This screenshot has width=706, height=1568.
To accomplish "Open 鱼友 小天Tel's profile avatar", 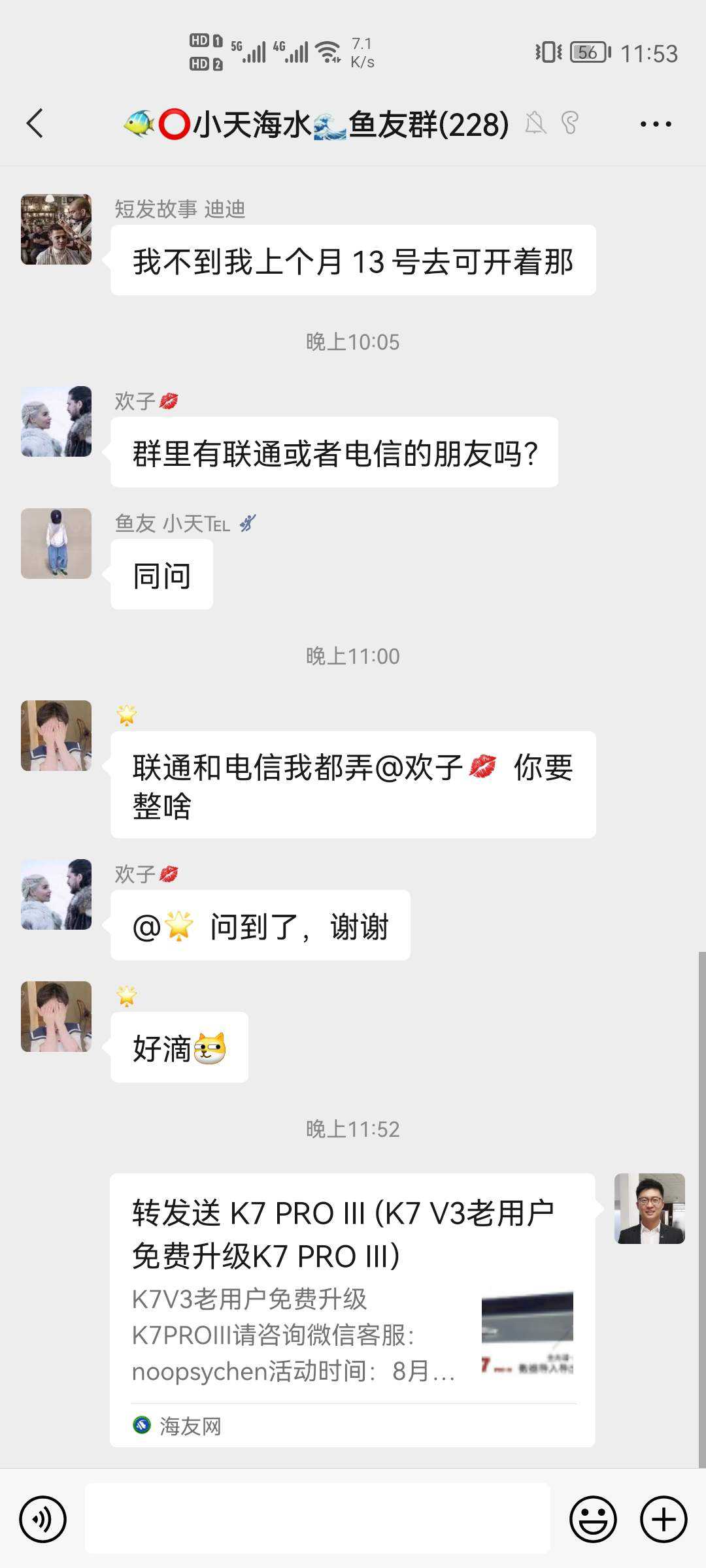I will pos(56,544).
